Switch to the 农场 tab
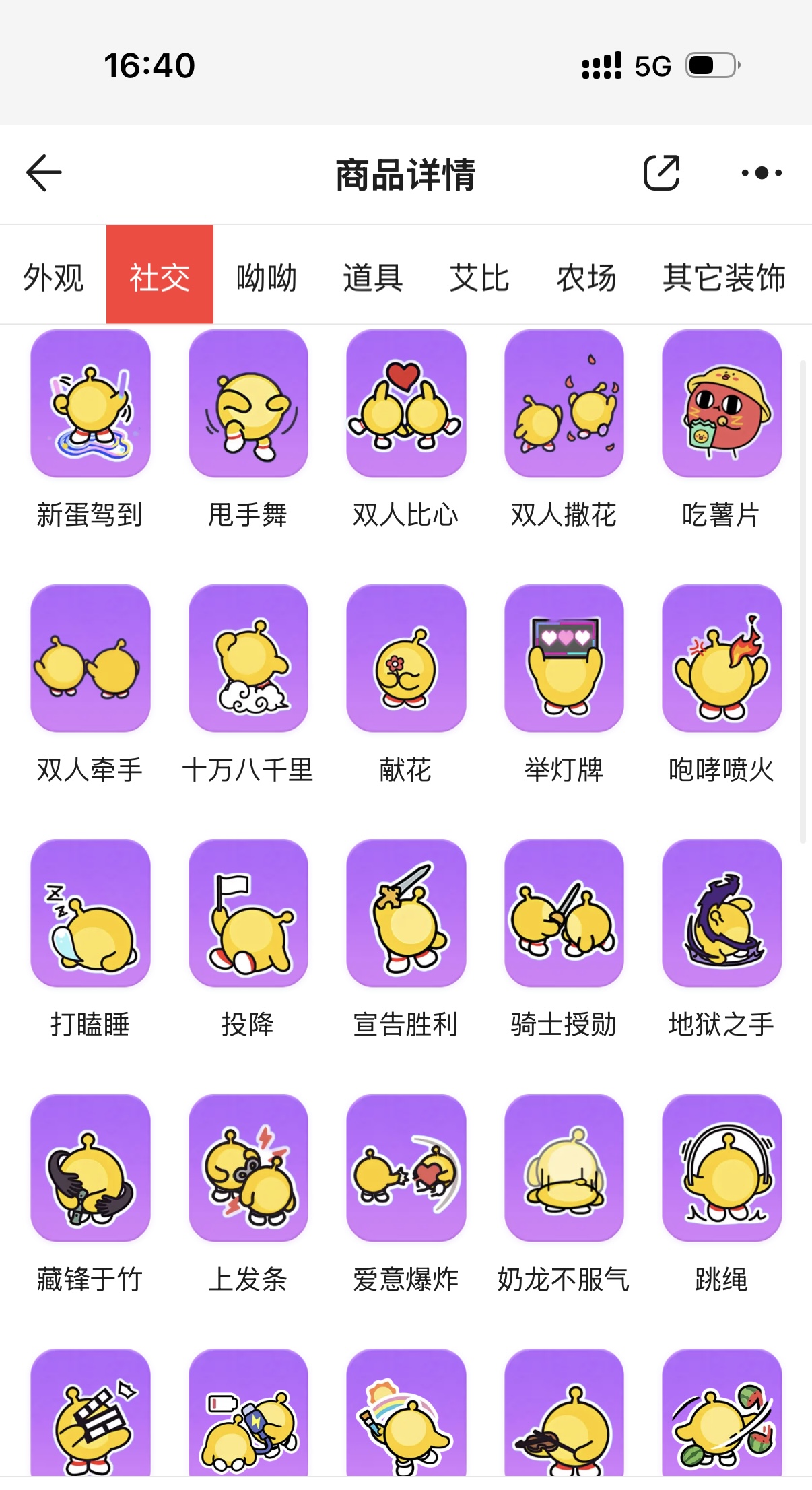The image size is (812, 1490). (586, 277)
